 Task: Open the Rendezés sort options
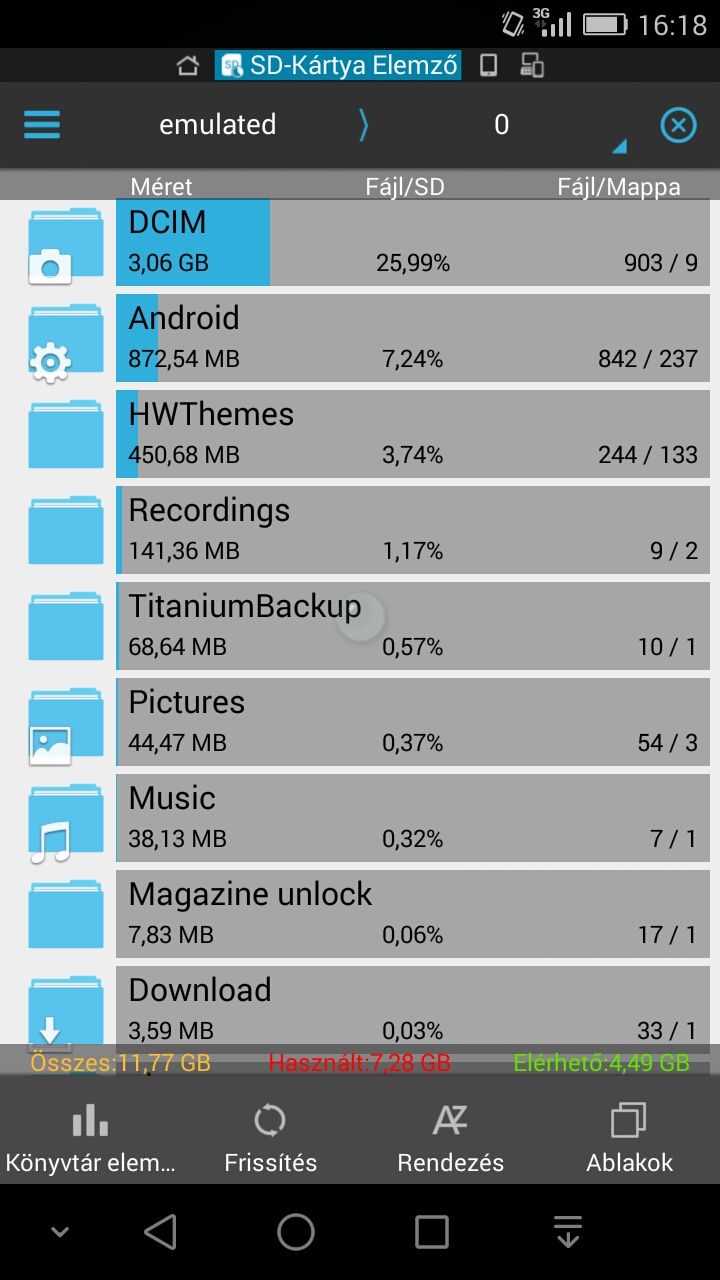tap(450, 1136)
